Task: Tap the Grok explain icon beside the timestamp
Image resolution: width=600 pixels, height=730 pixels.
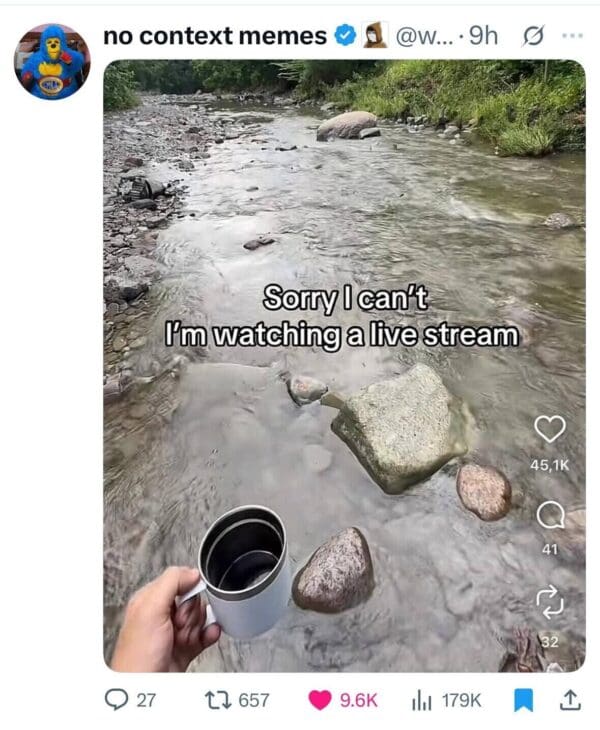Action: (x=533, y=36)
